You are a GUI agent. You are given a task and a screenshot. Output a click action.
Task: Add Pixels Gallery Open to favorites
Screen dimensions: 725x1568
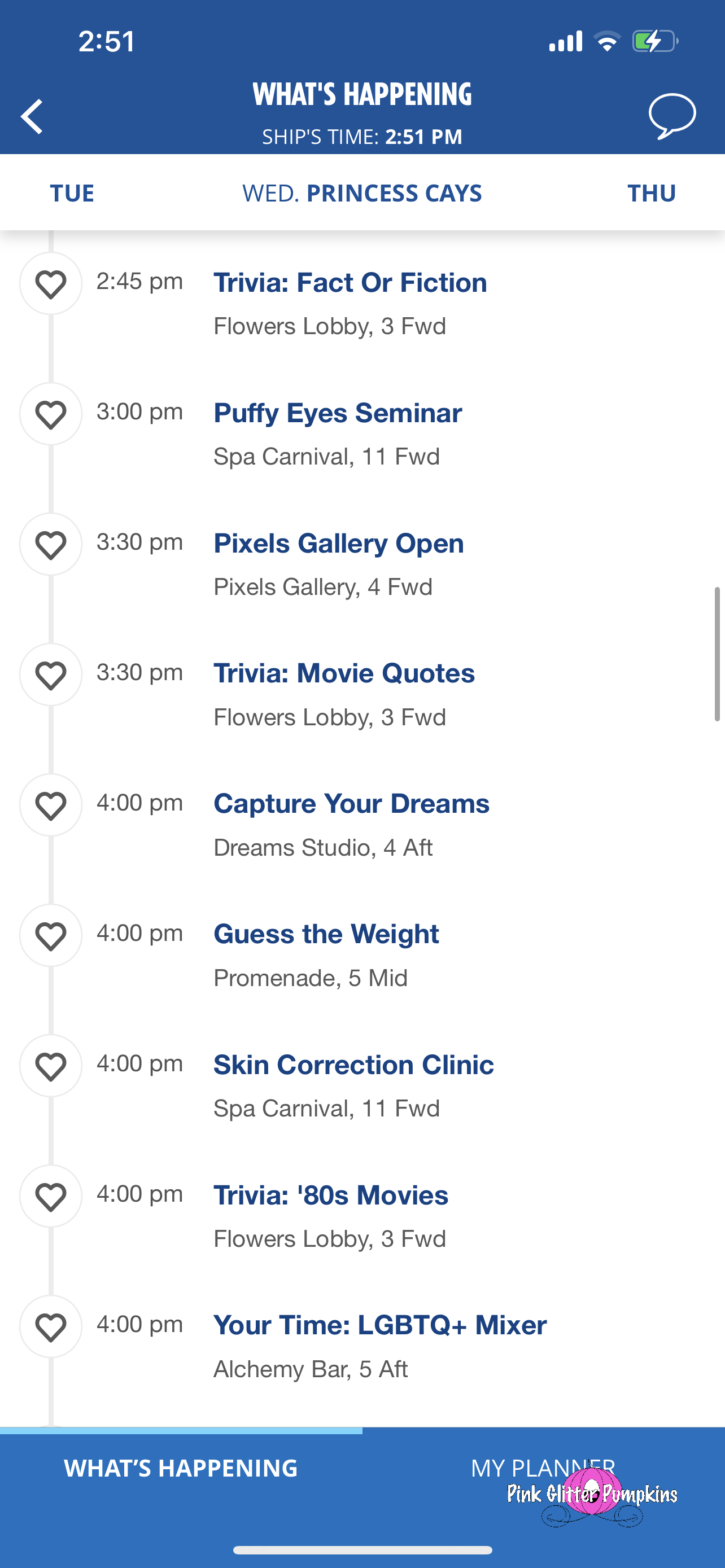point(50,544)
